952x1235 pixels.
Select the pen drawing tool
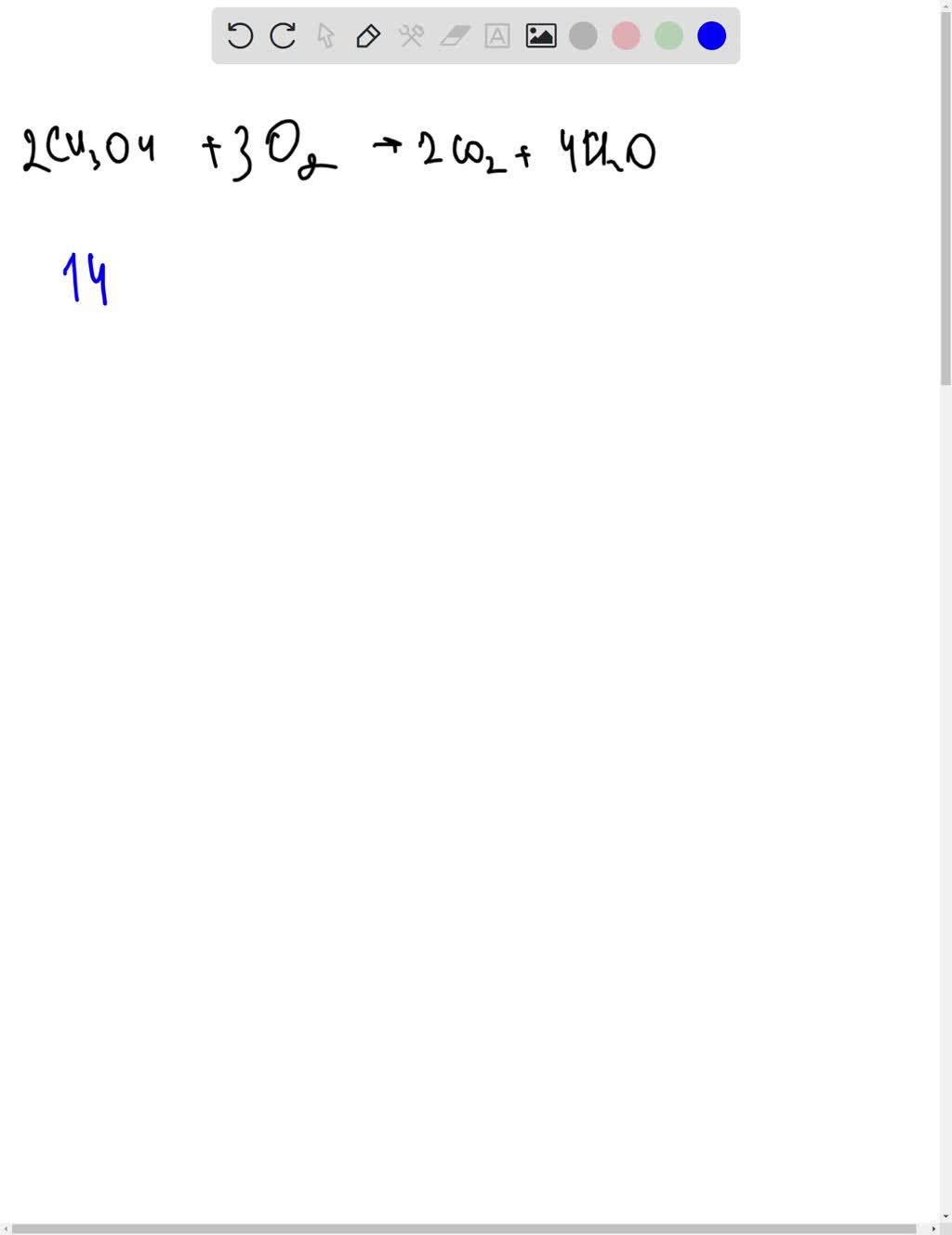click(x=368, y=35)
